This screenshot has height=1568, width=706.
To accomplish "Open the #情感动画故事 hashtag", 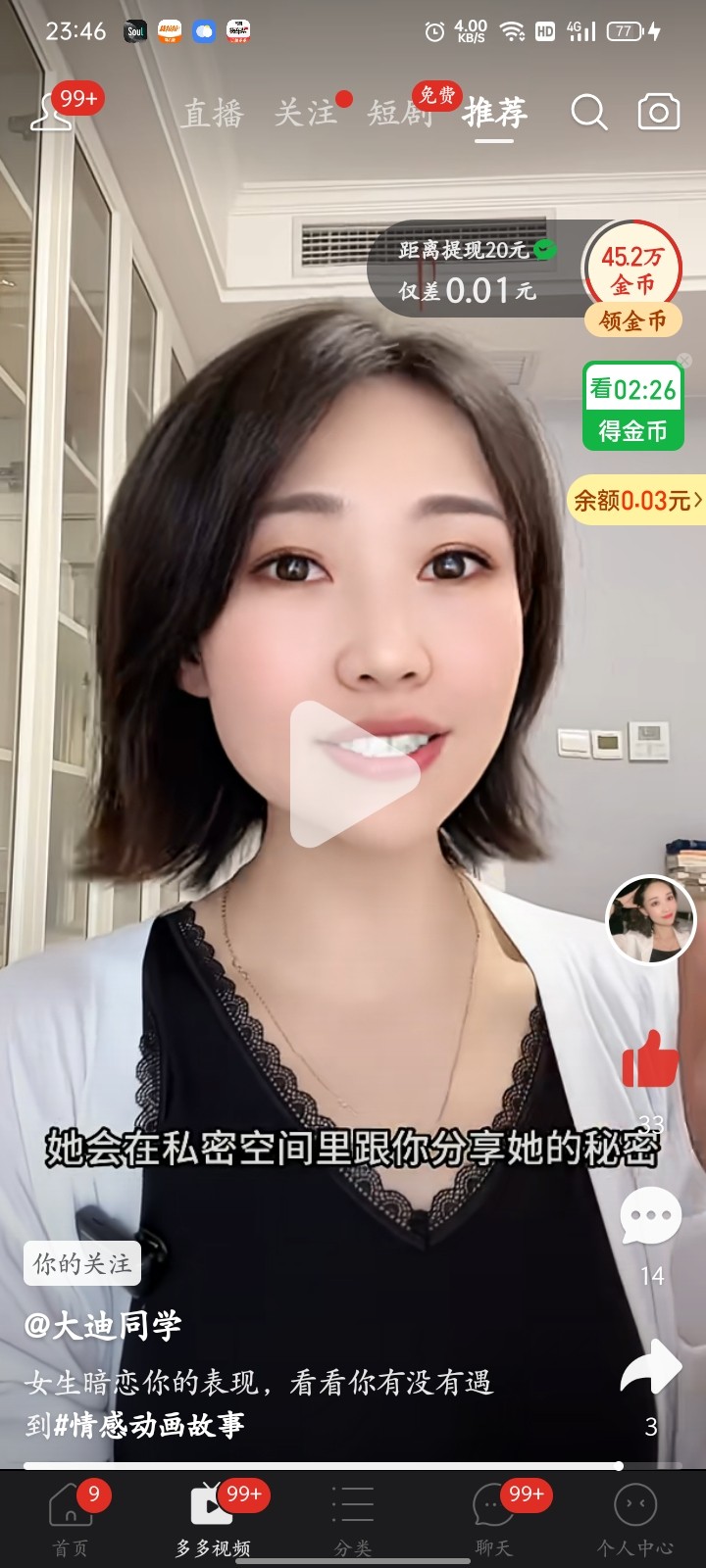I will pos(149,1425).
